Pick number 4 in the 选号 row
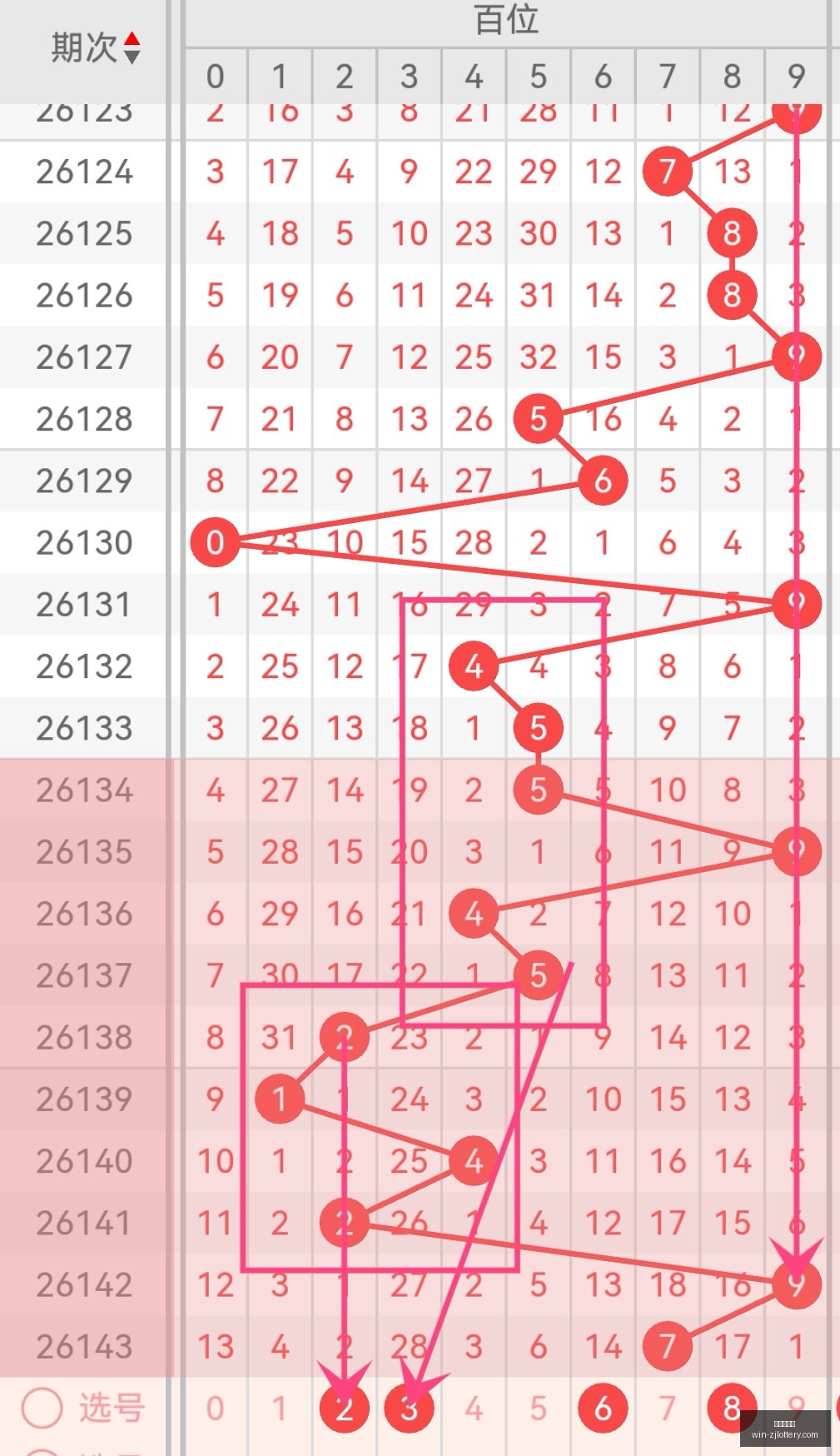The width and height of the screenshot is (840, 1456). coord(474,1409)
